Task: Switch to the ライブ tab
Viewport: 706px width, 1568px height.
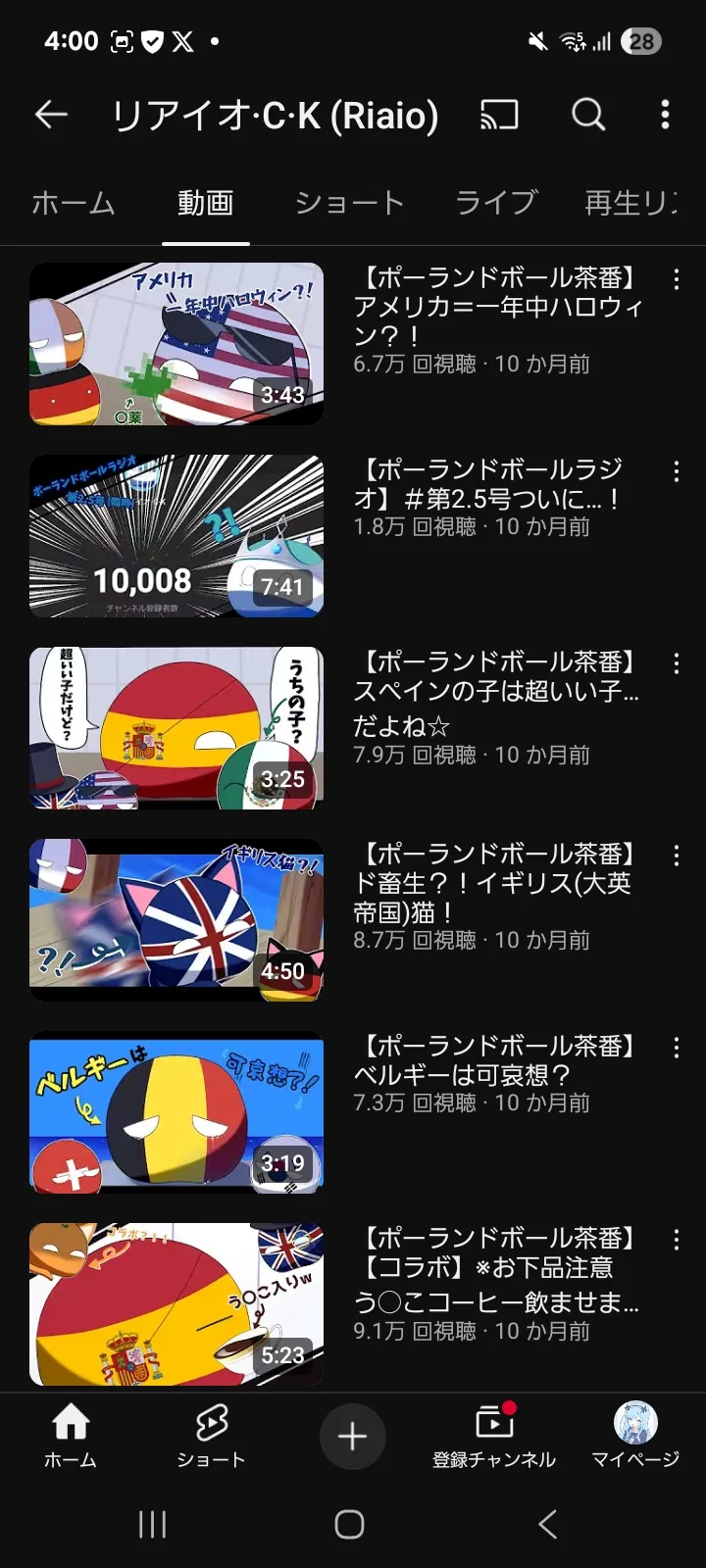Action: [x=495, y=203]
